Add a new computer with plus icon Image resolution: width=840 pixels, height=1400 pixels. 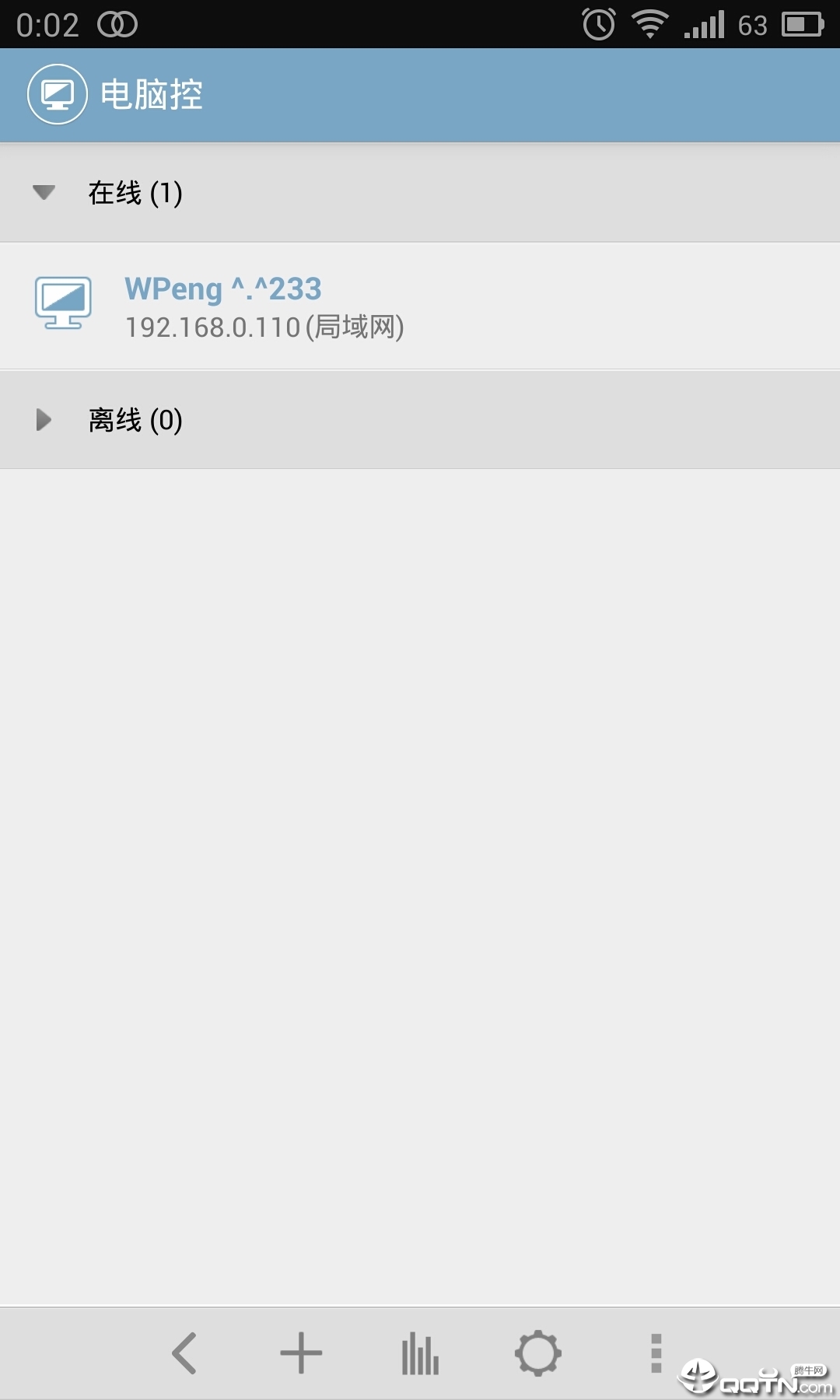[x=301, y=1353]
